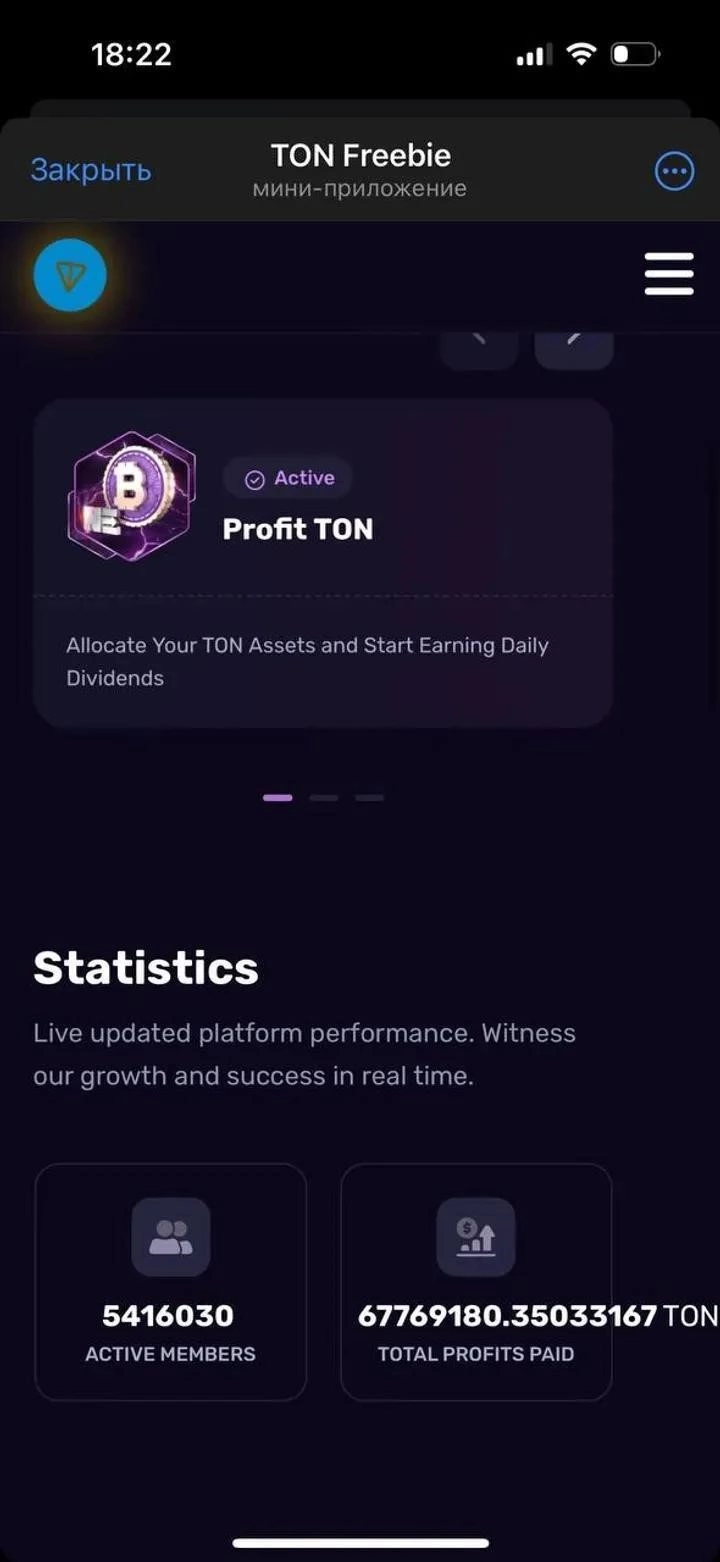
Task: Jump to the second carousel page dot
Action: point(324,798)
